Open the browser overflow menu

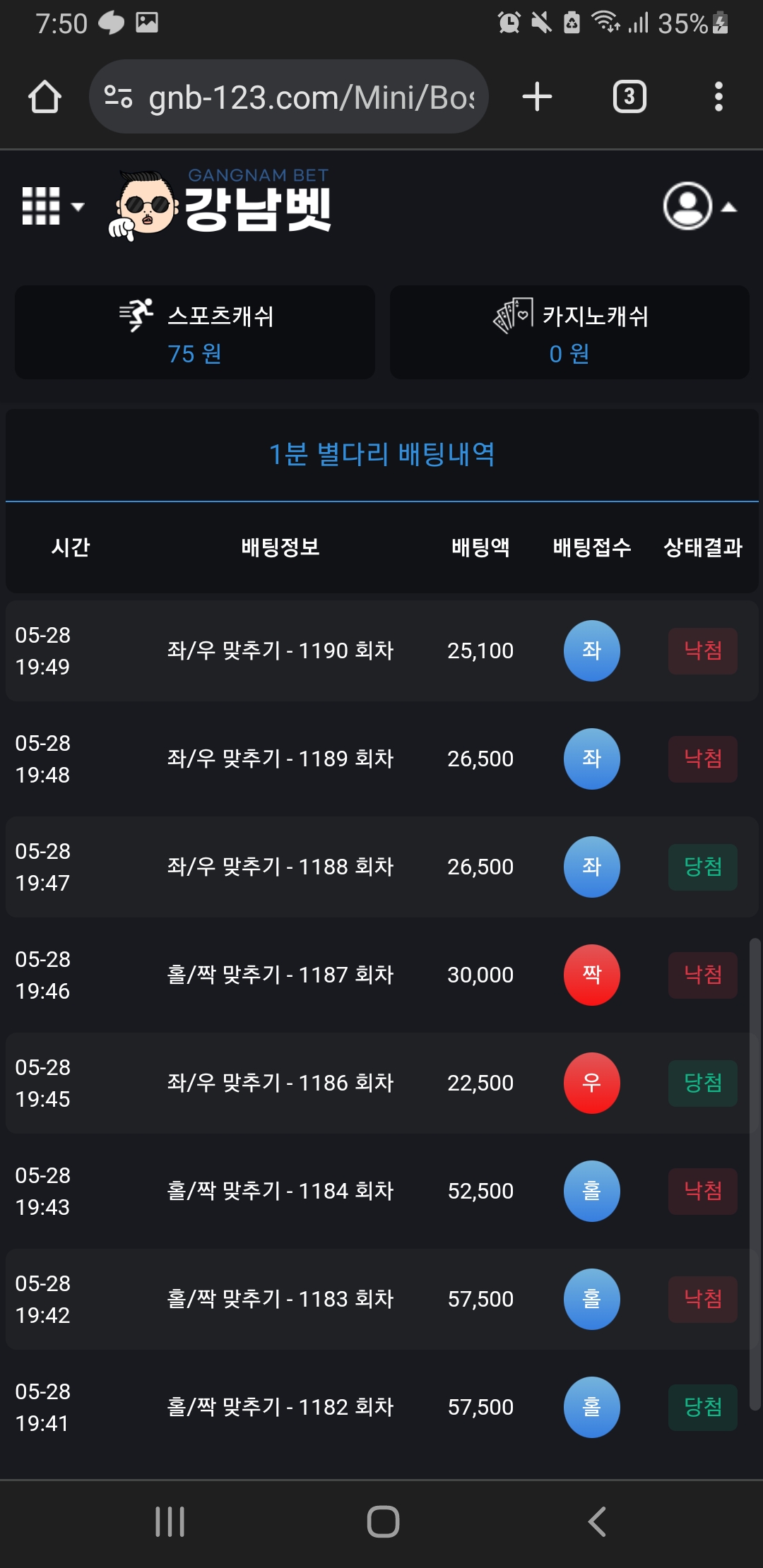718,97
